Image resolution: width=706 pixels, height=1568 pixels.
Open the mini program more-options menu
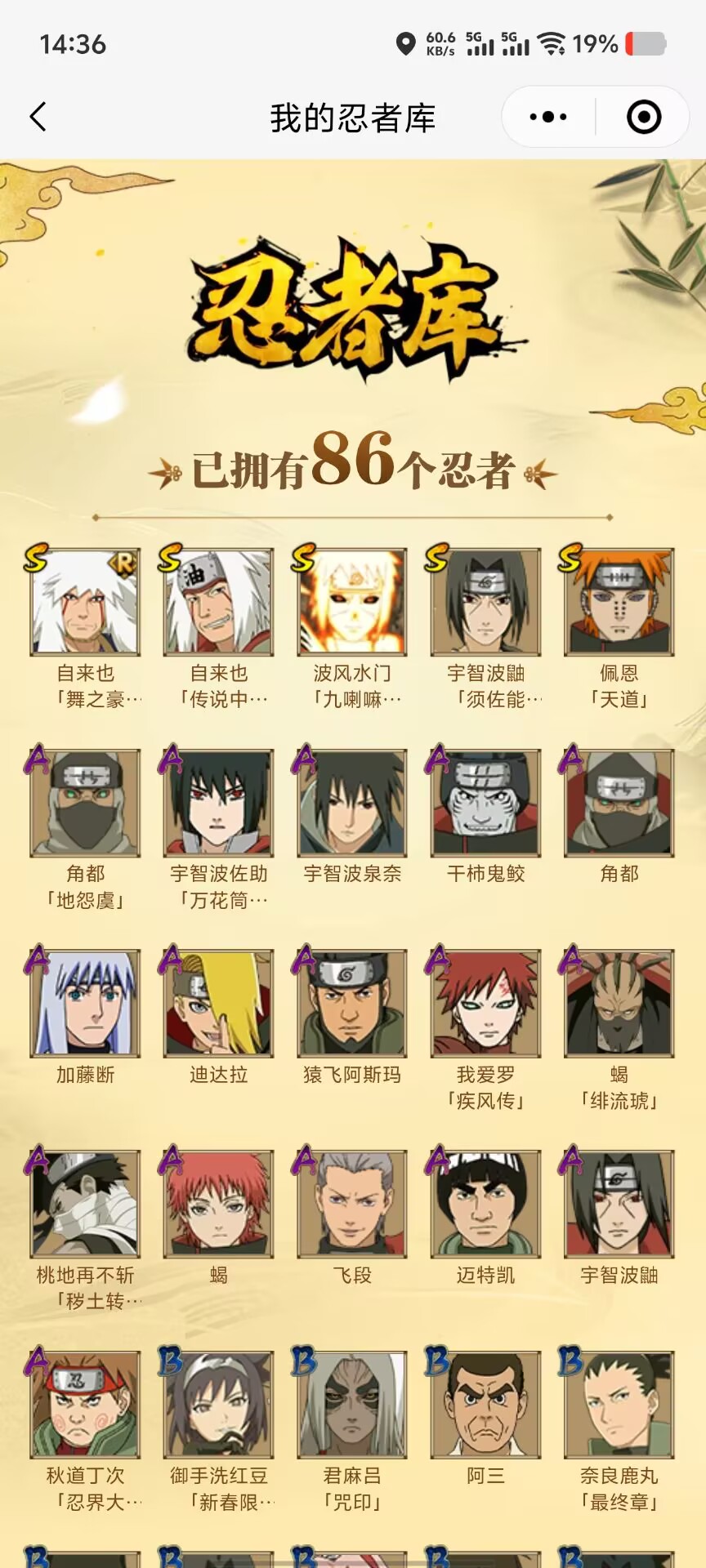pos(548,117)
